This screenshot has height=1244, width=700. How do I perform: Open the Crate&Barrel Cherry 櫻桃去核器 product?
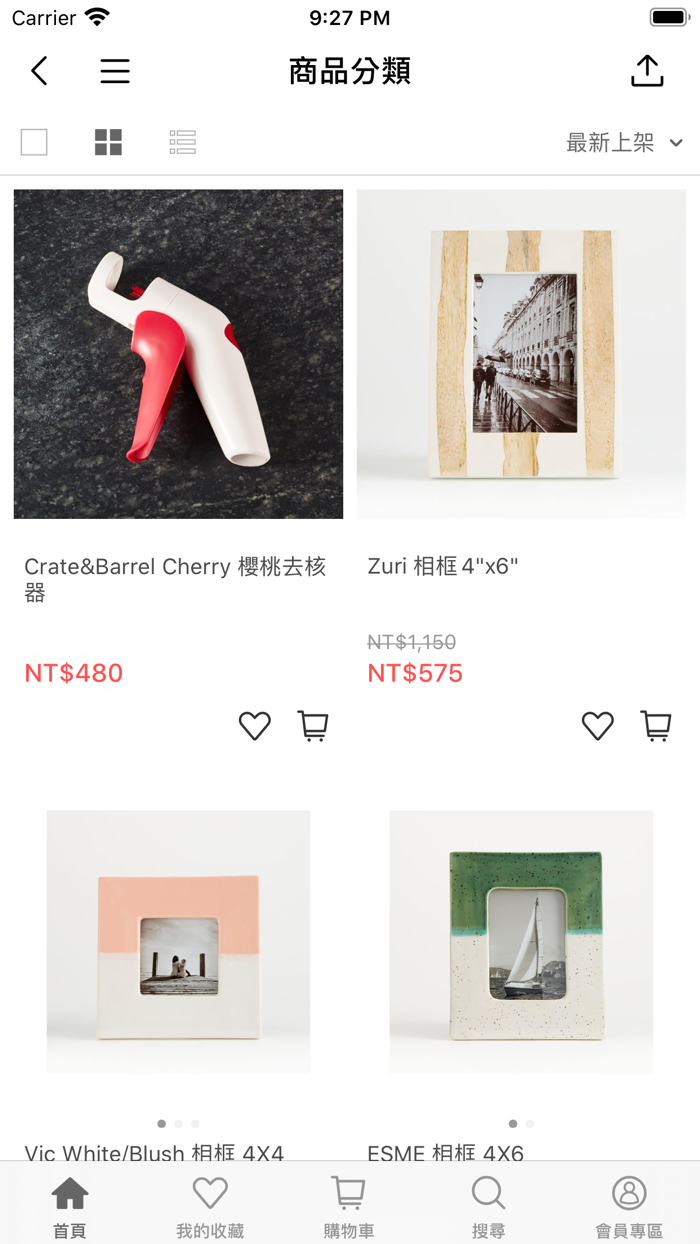[178, 354]
